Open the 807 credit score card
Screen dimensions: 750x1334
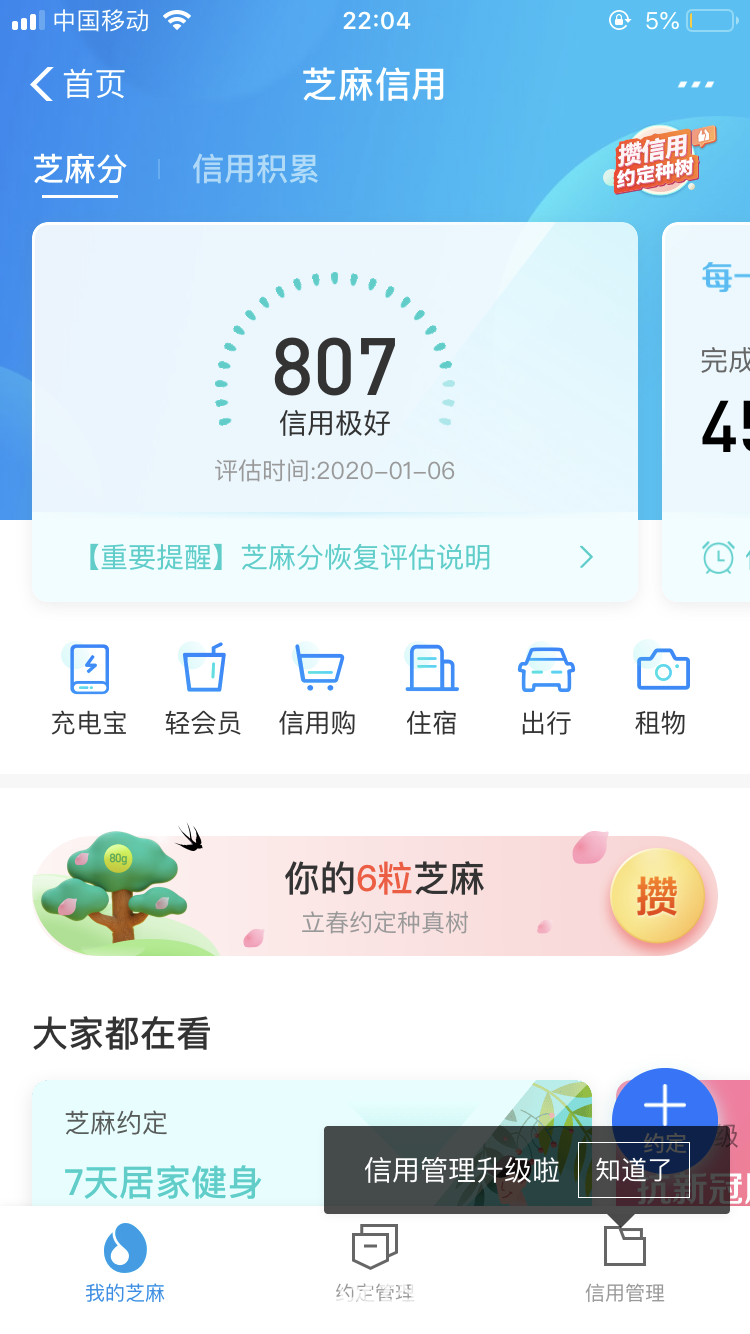pyautogui.click(x=335, y=380)
